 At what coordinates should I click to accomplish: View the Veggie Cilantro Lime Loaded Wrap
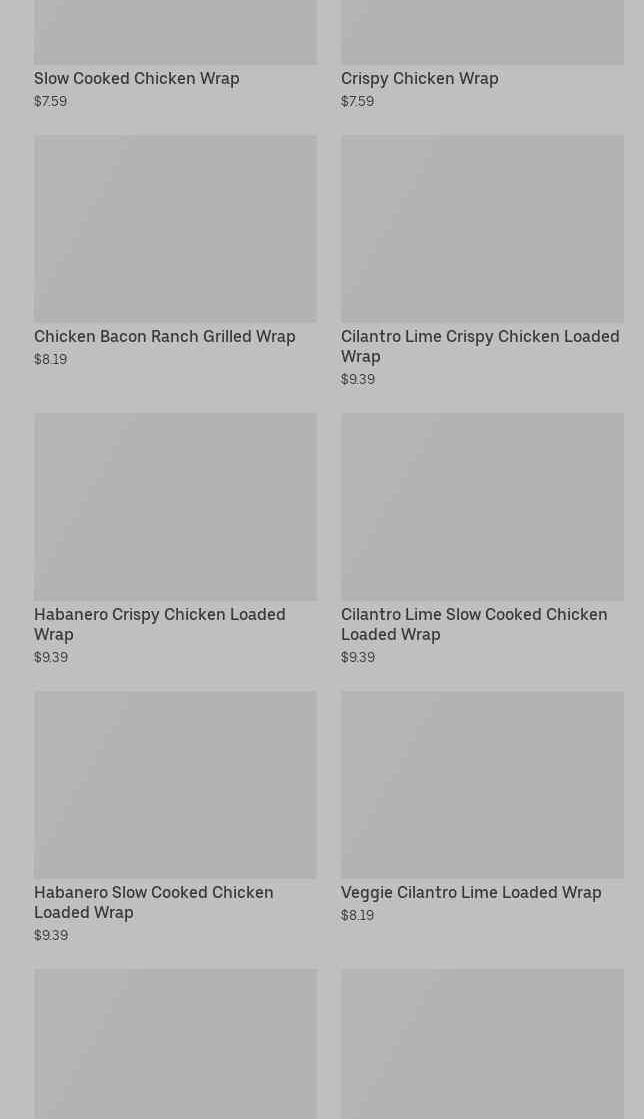pyautogui.click(x=482, y=808)
